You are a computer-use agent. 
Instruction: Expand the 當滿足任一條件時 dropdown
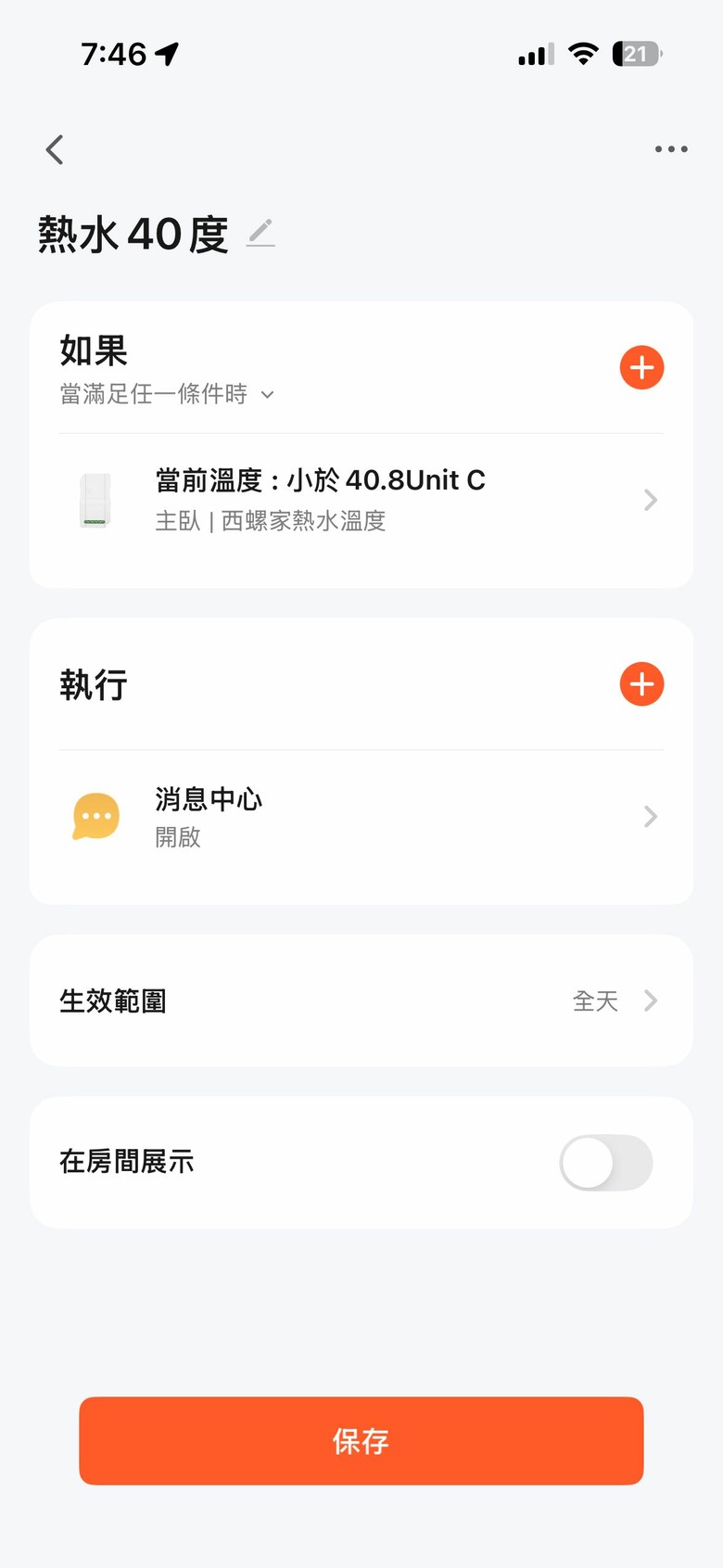pos(167,394)
